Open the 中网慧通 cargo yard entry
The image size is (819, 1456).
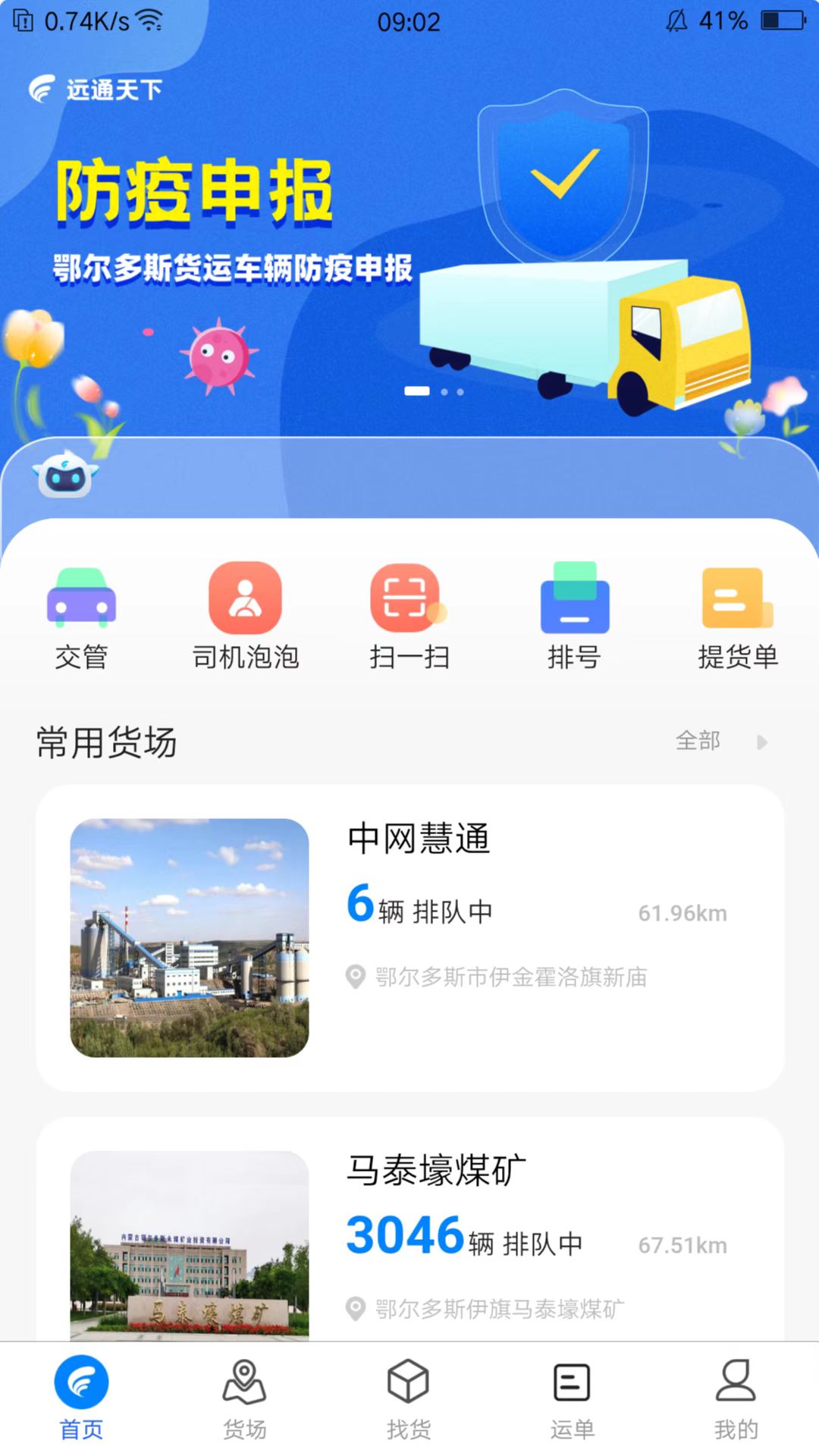pyautogui.click(x=409, y=933)
